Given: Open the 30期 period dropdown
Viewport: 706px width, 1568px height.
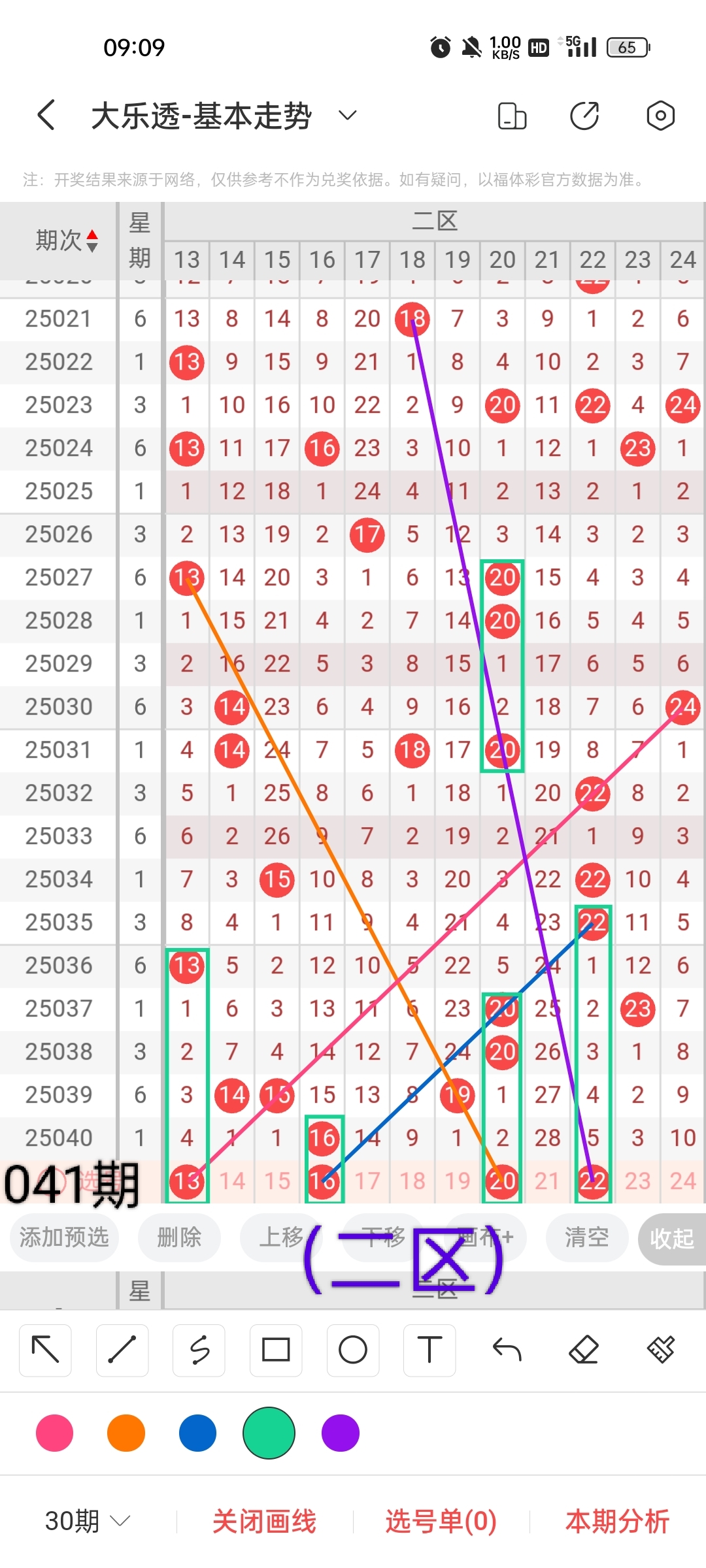Looking at the screenshot, I should [87, 1521].
